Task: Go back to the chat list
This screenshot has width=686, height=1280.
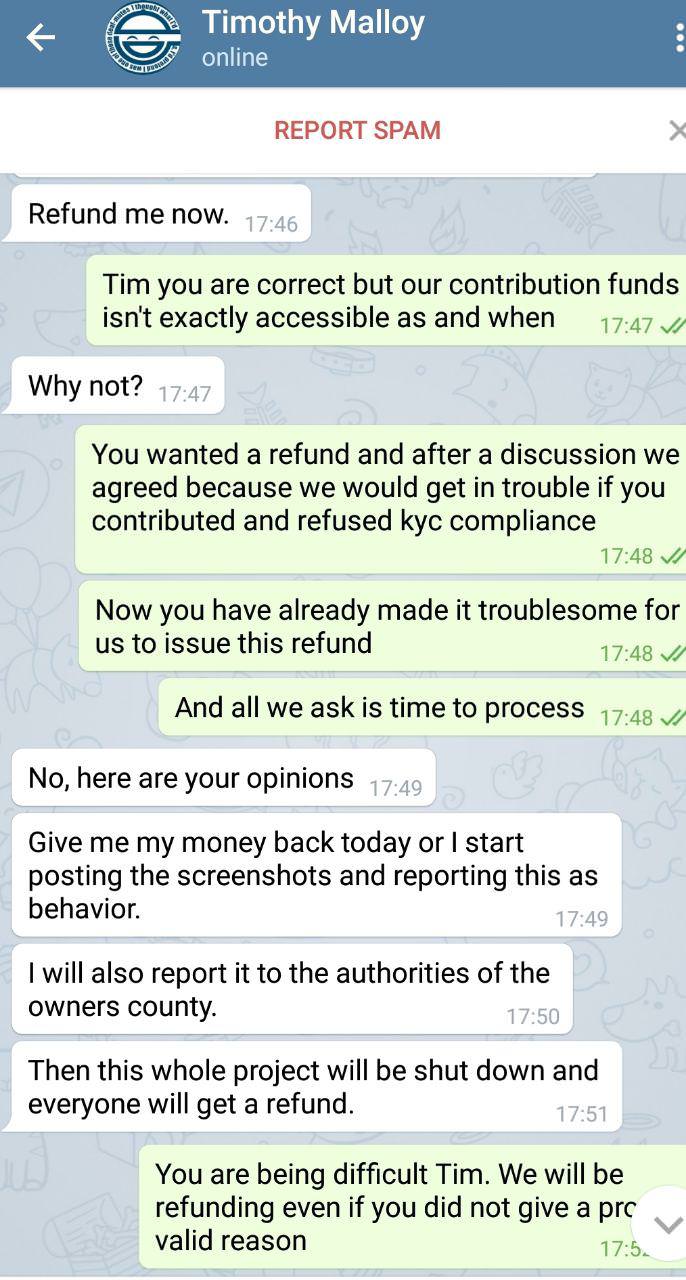Action: [x=40, y=39]
